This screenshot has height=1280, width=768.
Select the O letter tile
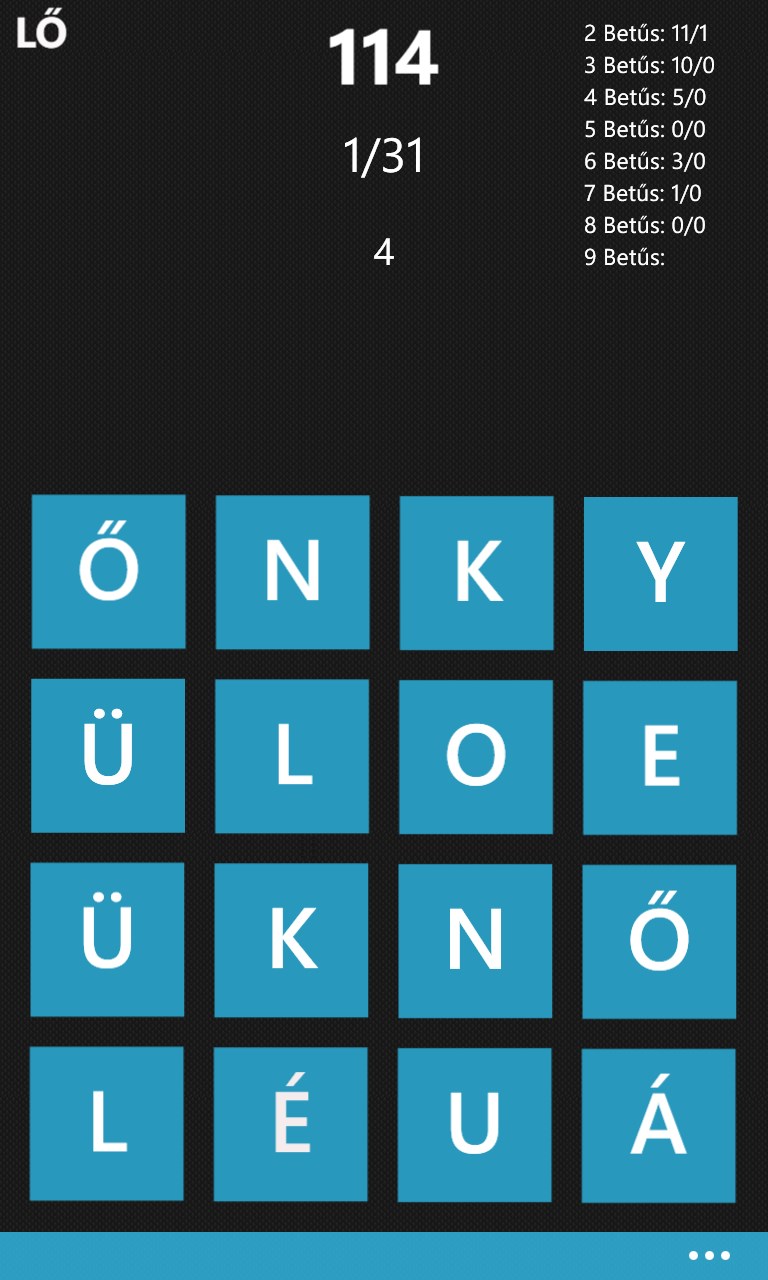click(476, 757)
